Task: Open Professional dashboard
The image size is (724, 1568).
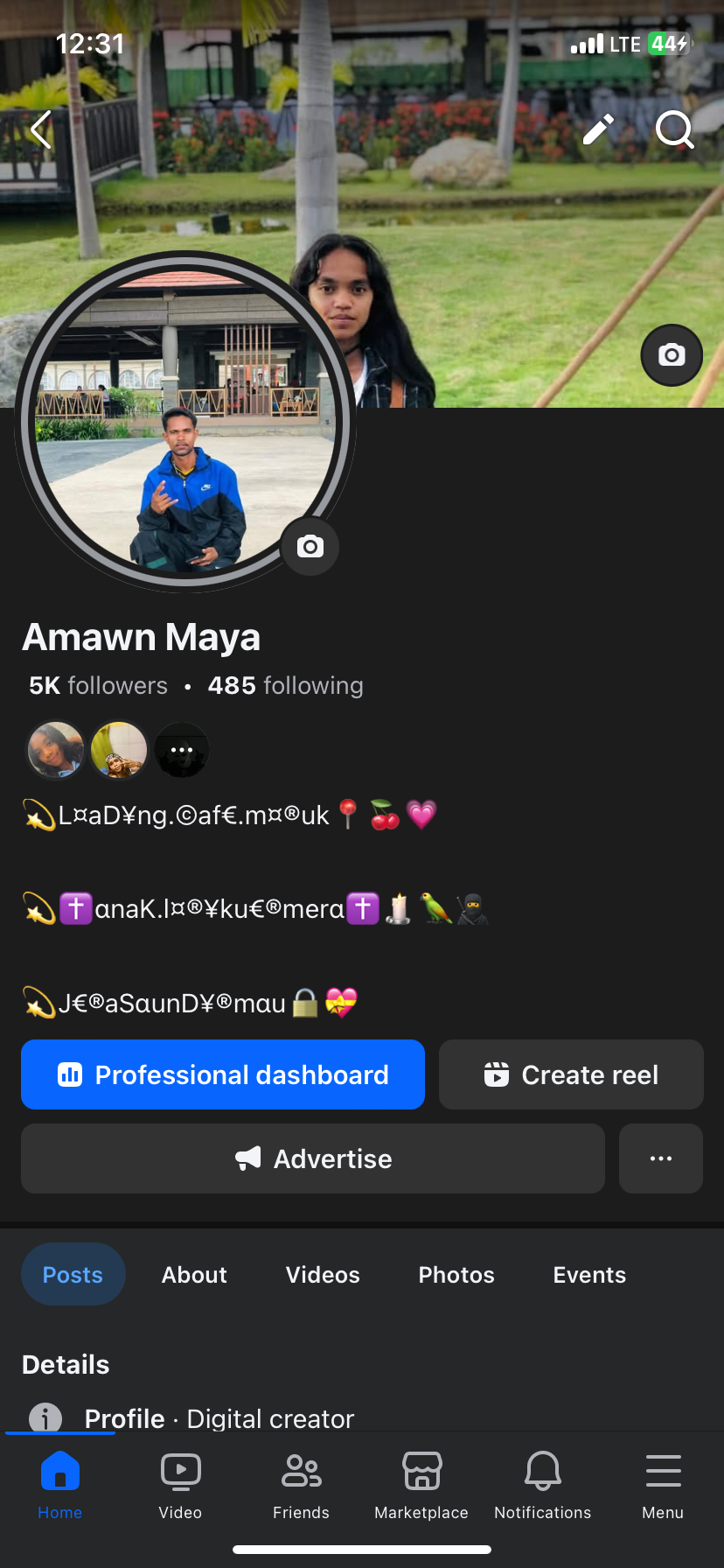Action: 223,1074
